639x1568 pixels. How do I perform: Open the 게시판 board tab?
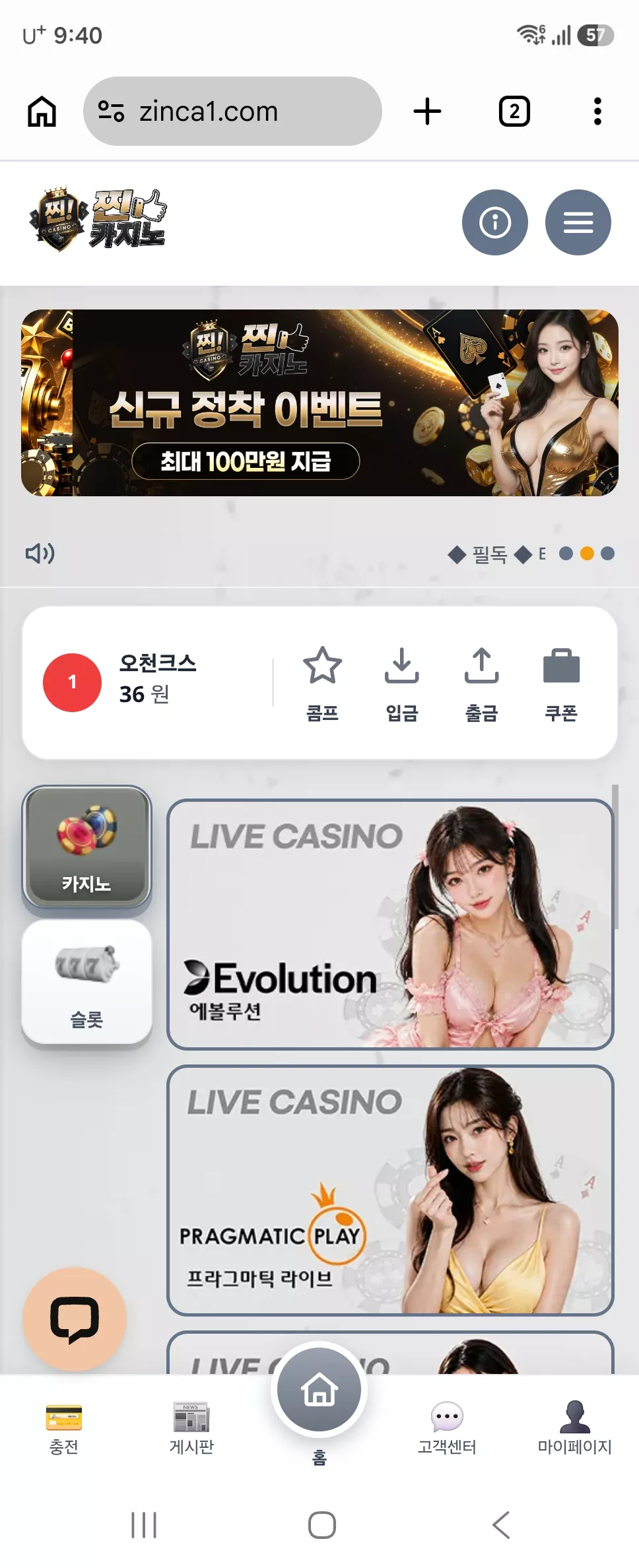pos(191,1429)
